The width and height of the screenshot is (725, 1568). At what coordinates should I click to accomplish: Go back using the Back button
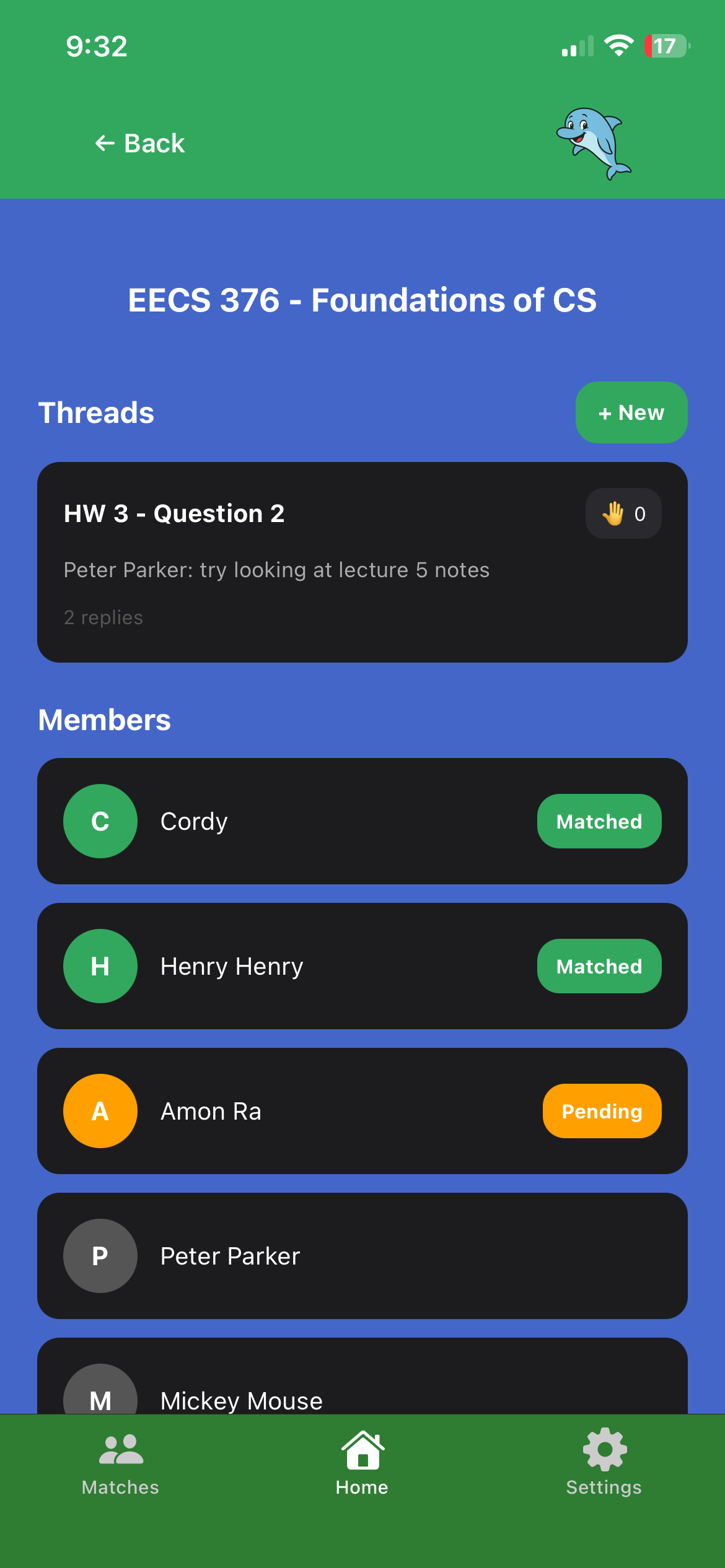(140, 143)
